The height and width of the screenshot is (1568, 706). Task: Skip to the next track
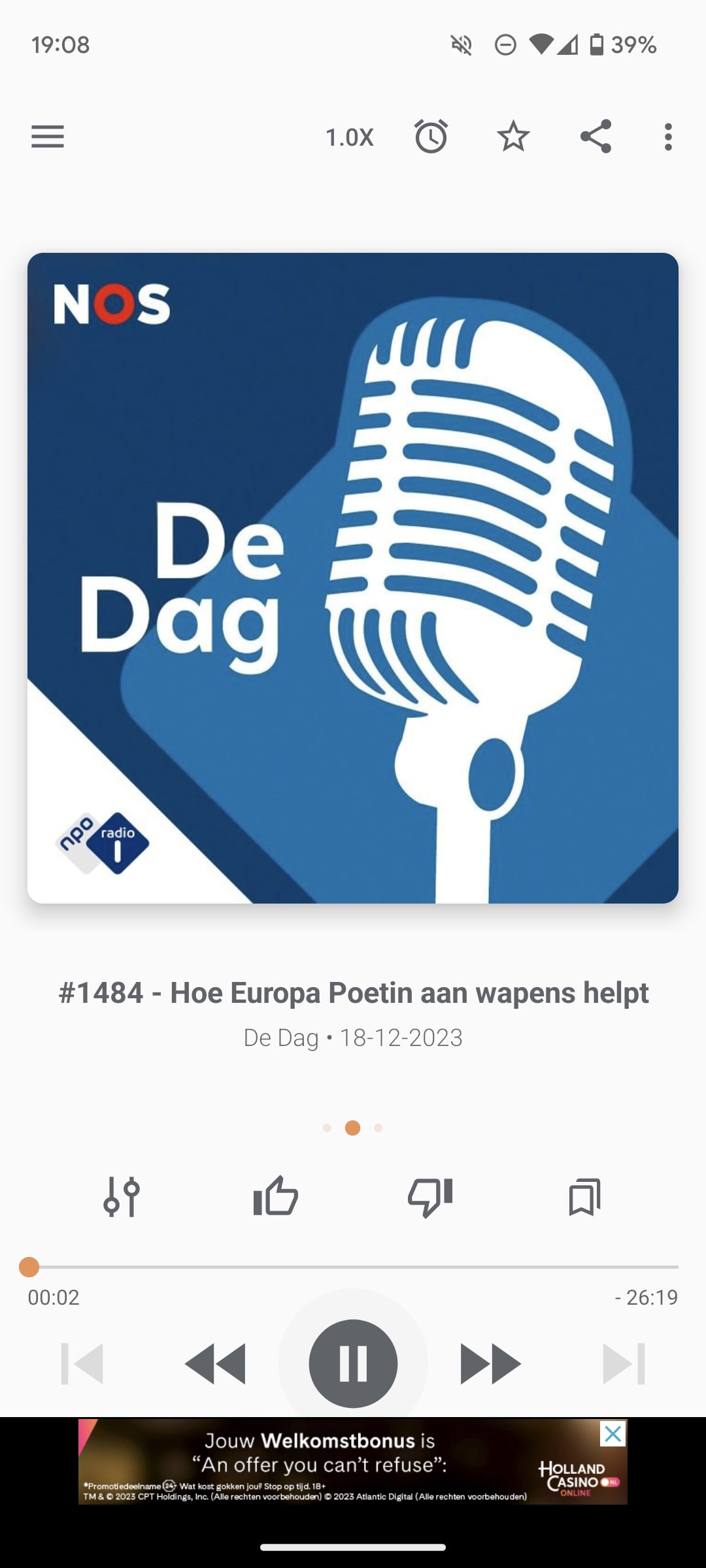click(624, 1364)
